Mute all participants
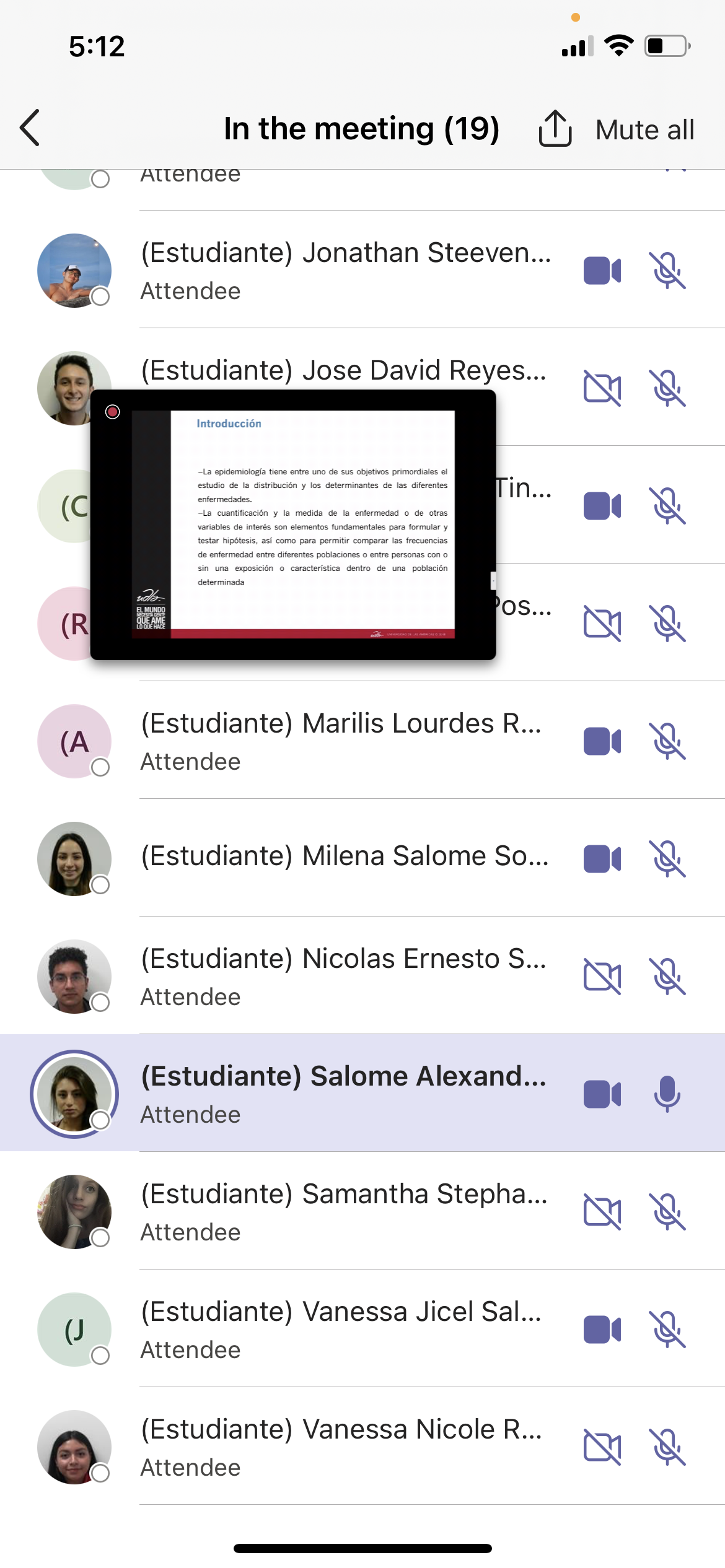725x1568 pixels. point(644,130)
